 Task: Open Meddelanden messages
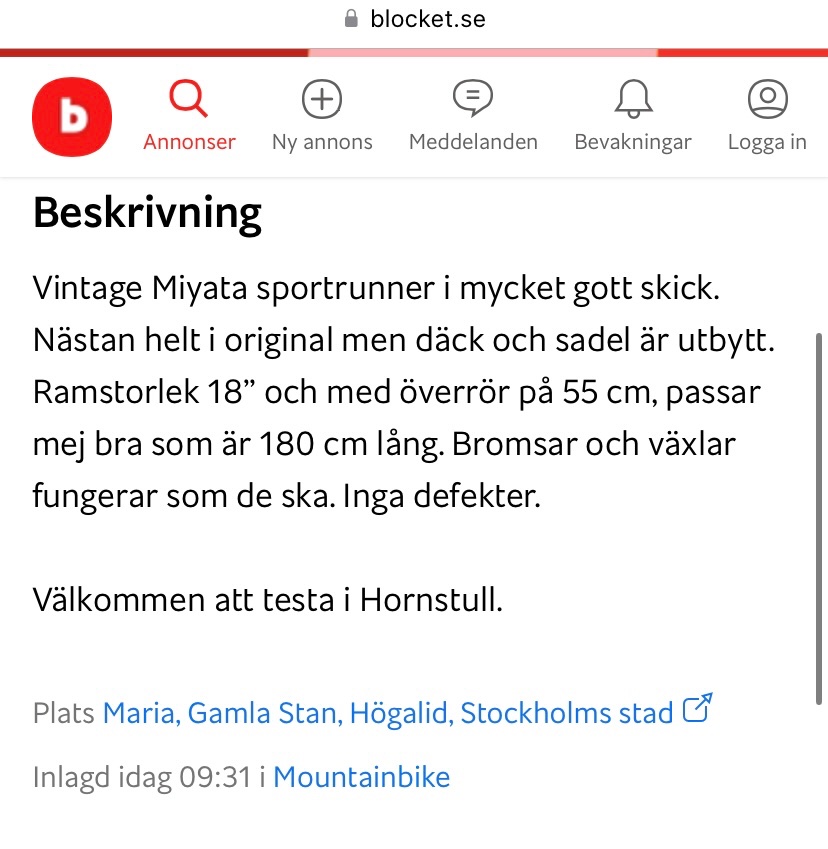473,117
